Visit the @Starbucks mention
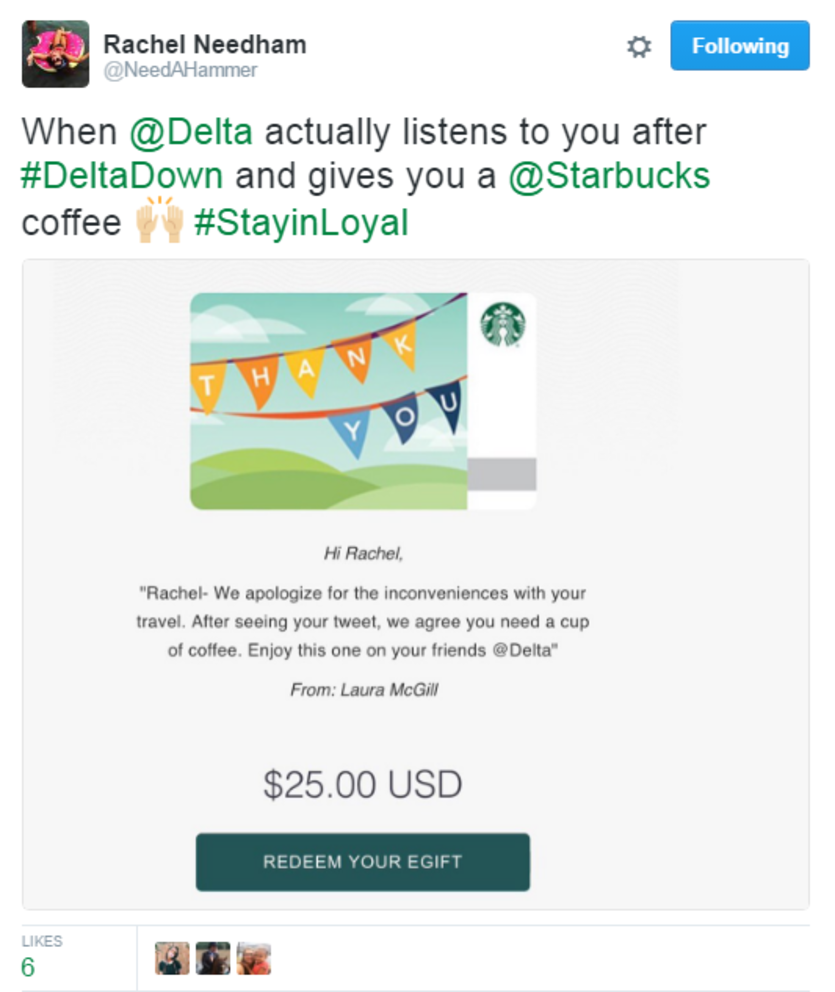835x992 pixels. pyautogui.click(x=608, y=176)
